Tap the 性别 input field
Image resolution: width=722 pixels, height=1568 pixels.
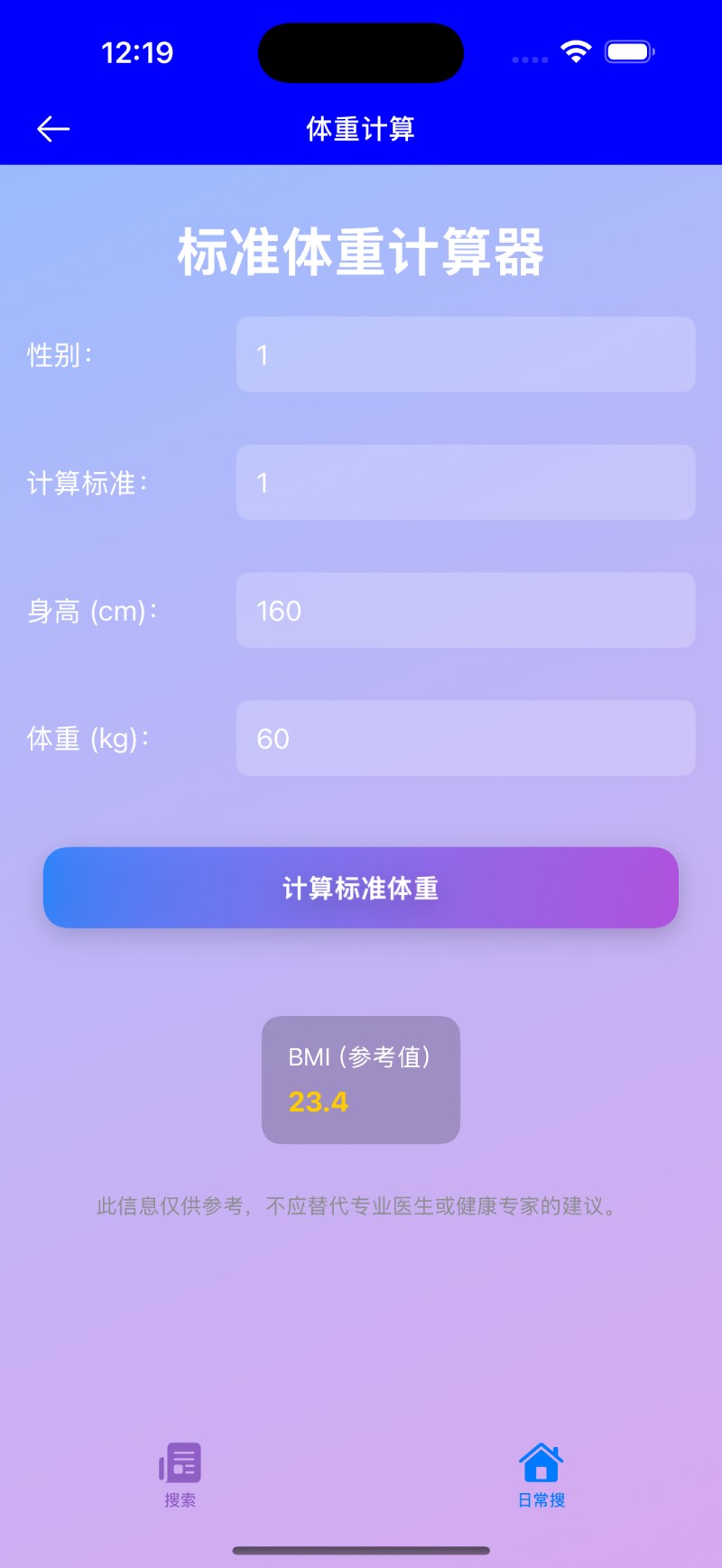[466, 355]
